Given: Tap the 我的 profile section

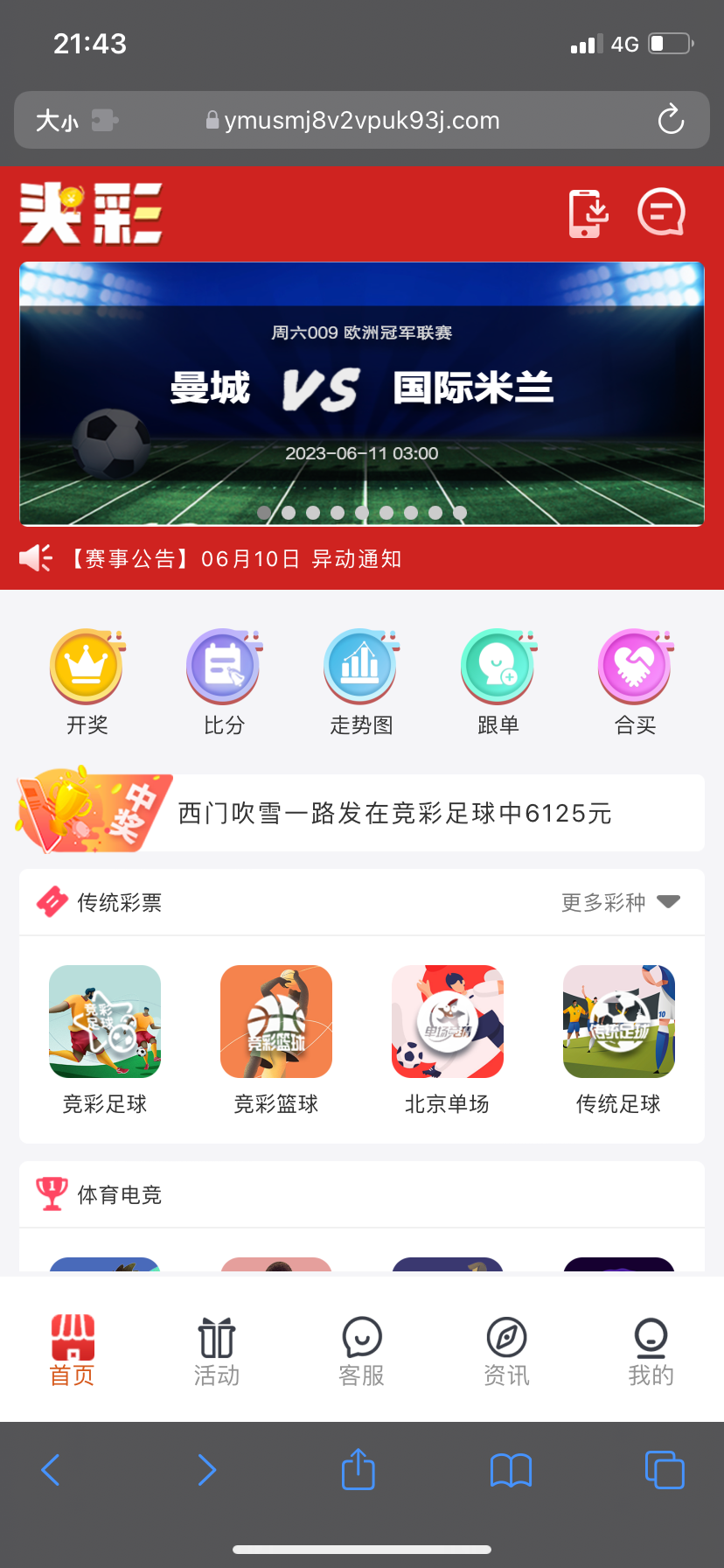Looking at the screenshot, I should (x=651, y=1349).
